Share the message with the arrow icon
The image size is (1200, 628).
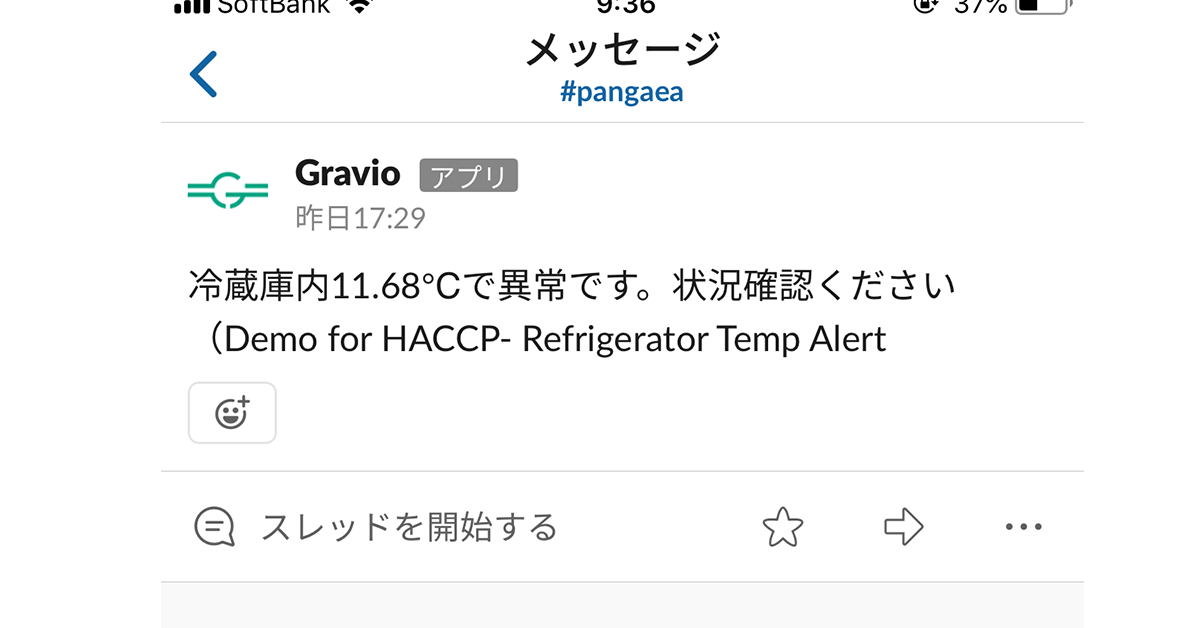904,526
